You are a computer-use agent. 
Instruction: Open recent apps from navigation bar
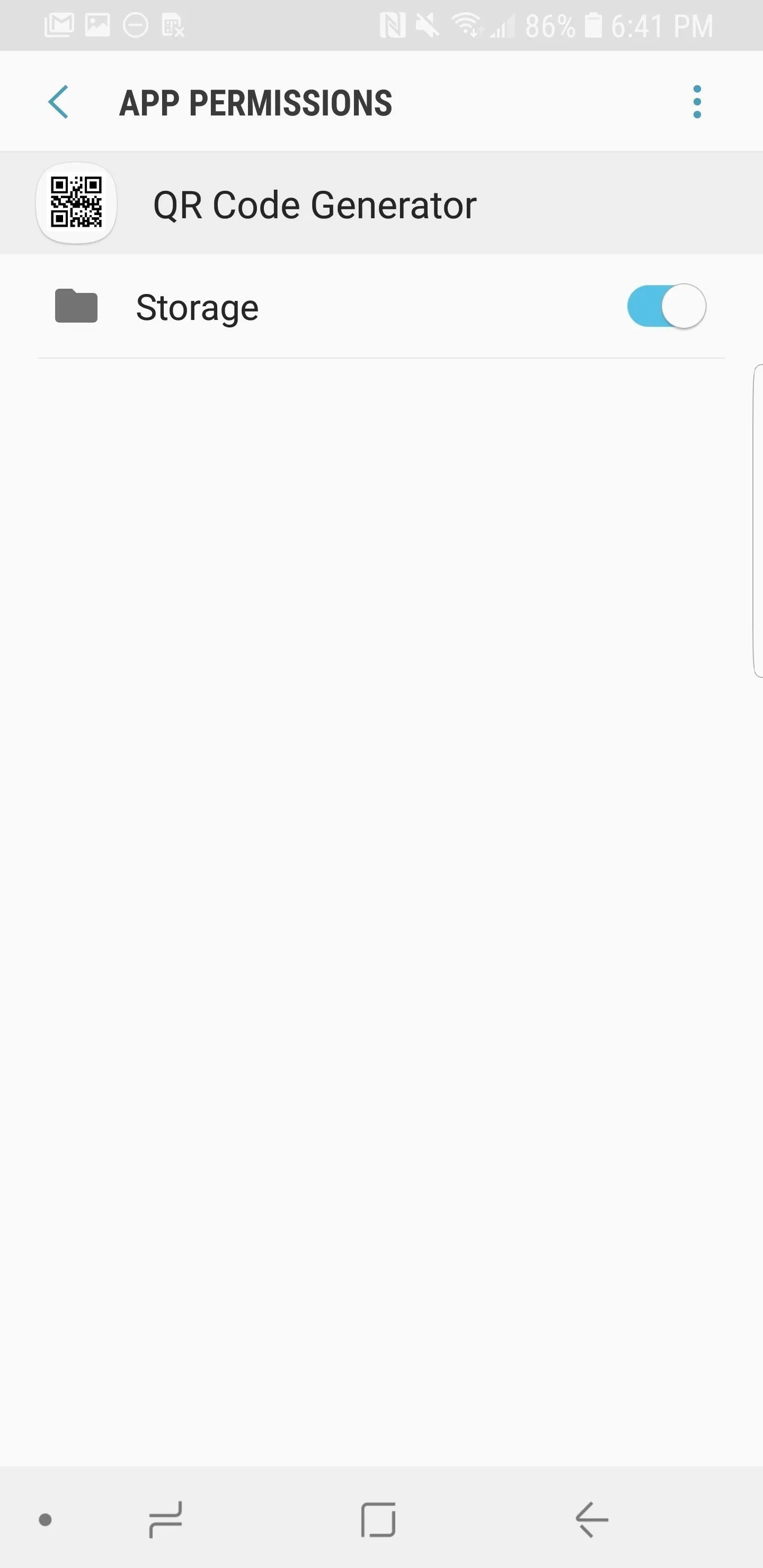click(166, 1519)
